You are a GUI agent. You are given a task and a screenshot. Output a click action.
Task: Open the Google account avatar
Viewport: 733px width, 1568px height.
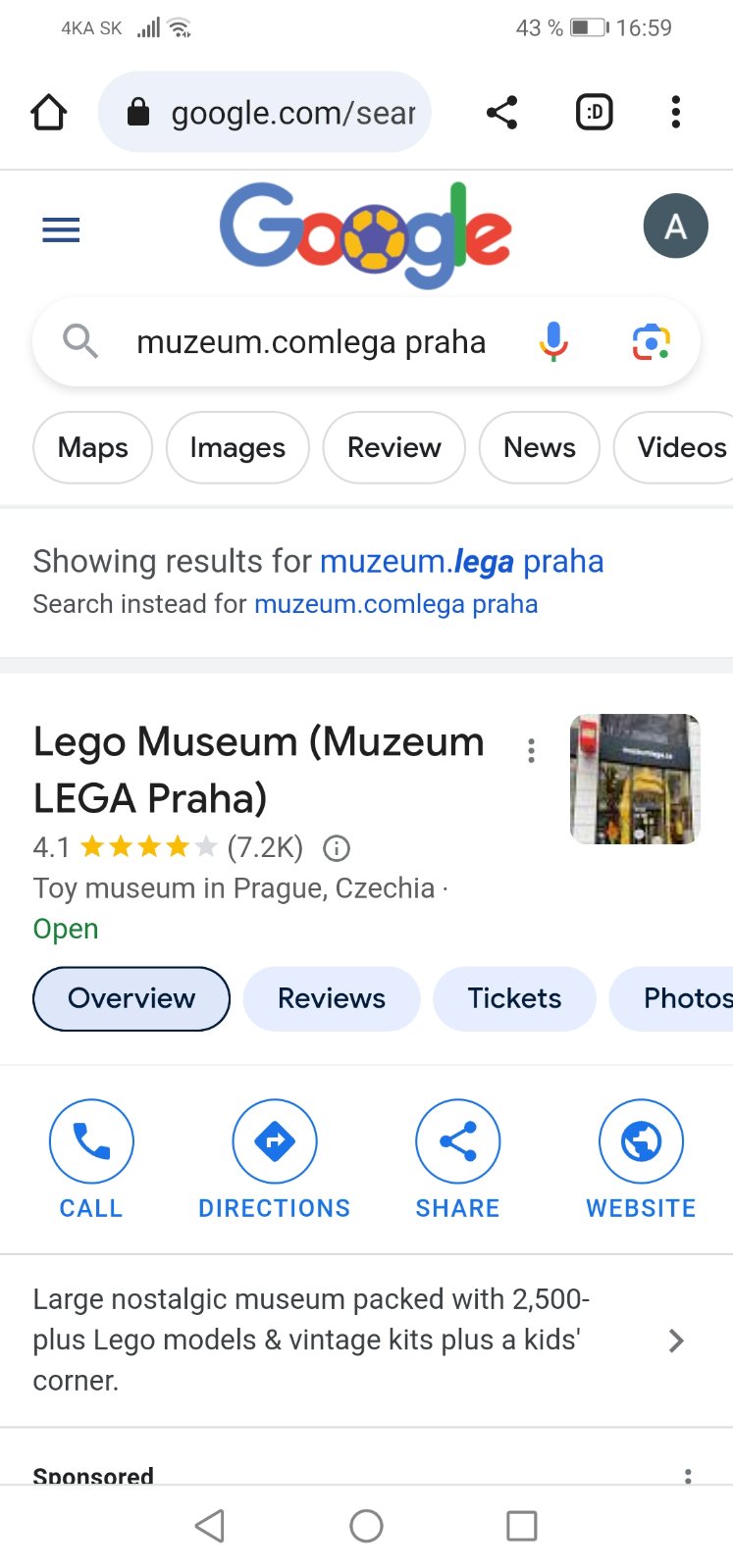click(x=675, y=227)
